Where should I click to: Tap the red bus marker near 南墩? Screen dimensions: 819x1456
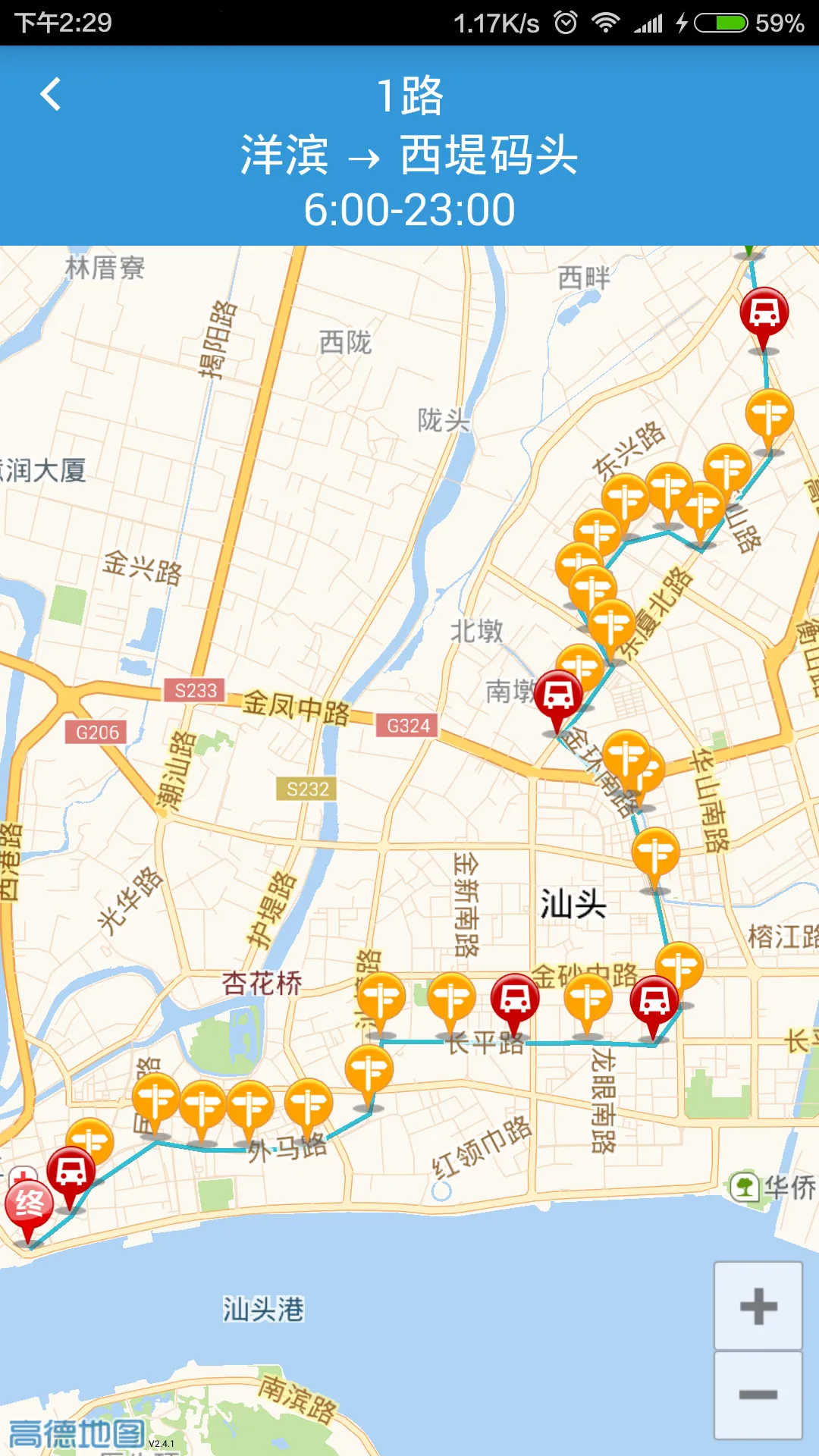(559, 694)
